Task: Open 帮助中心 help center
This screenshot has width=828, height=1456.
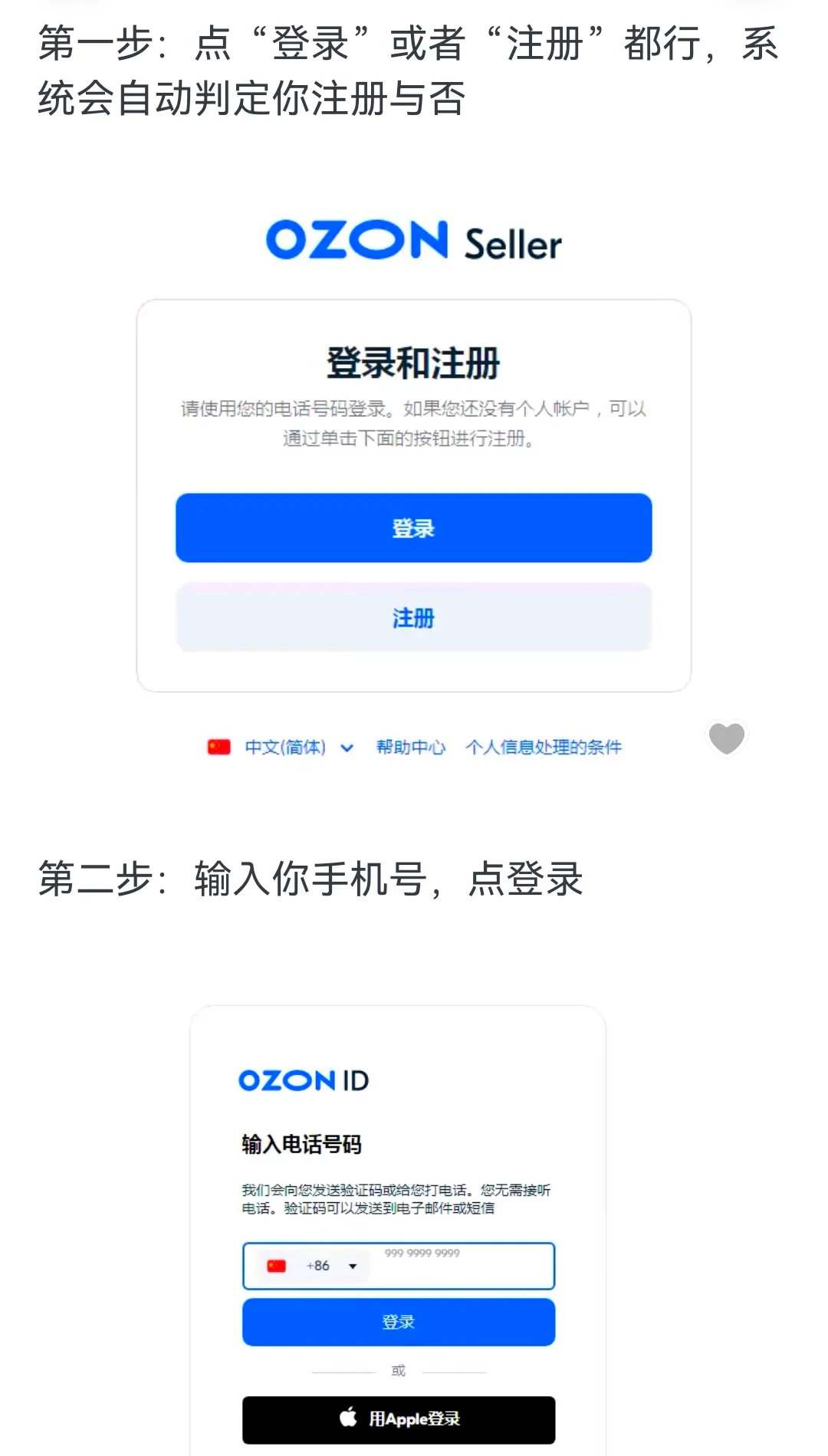Action: pos(412,746)
